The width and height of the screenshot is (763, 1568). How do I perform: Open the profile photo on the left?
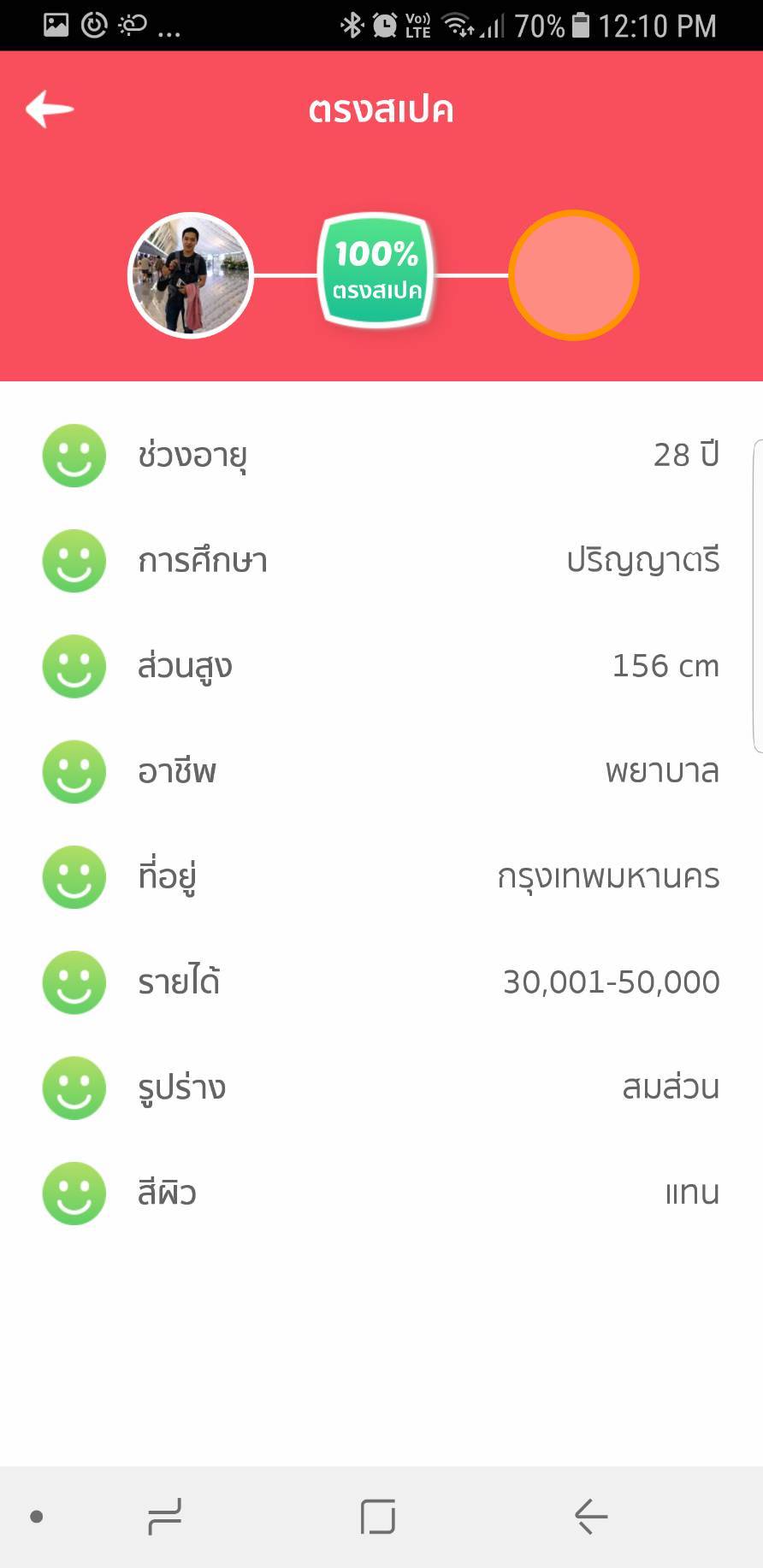pos(190,275)
